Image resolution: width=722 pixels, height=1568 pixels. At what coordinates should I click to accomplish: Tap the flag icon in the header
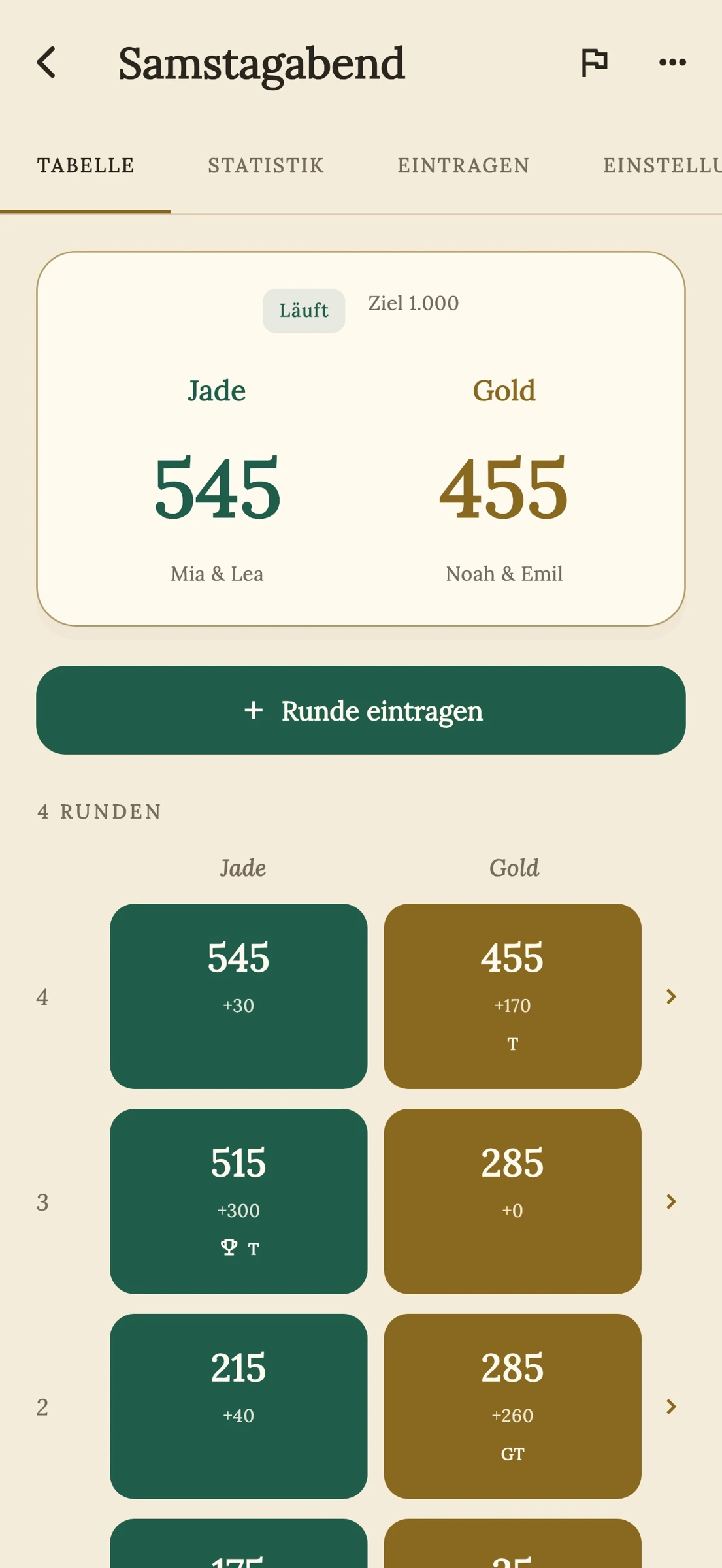point(594,63)
